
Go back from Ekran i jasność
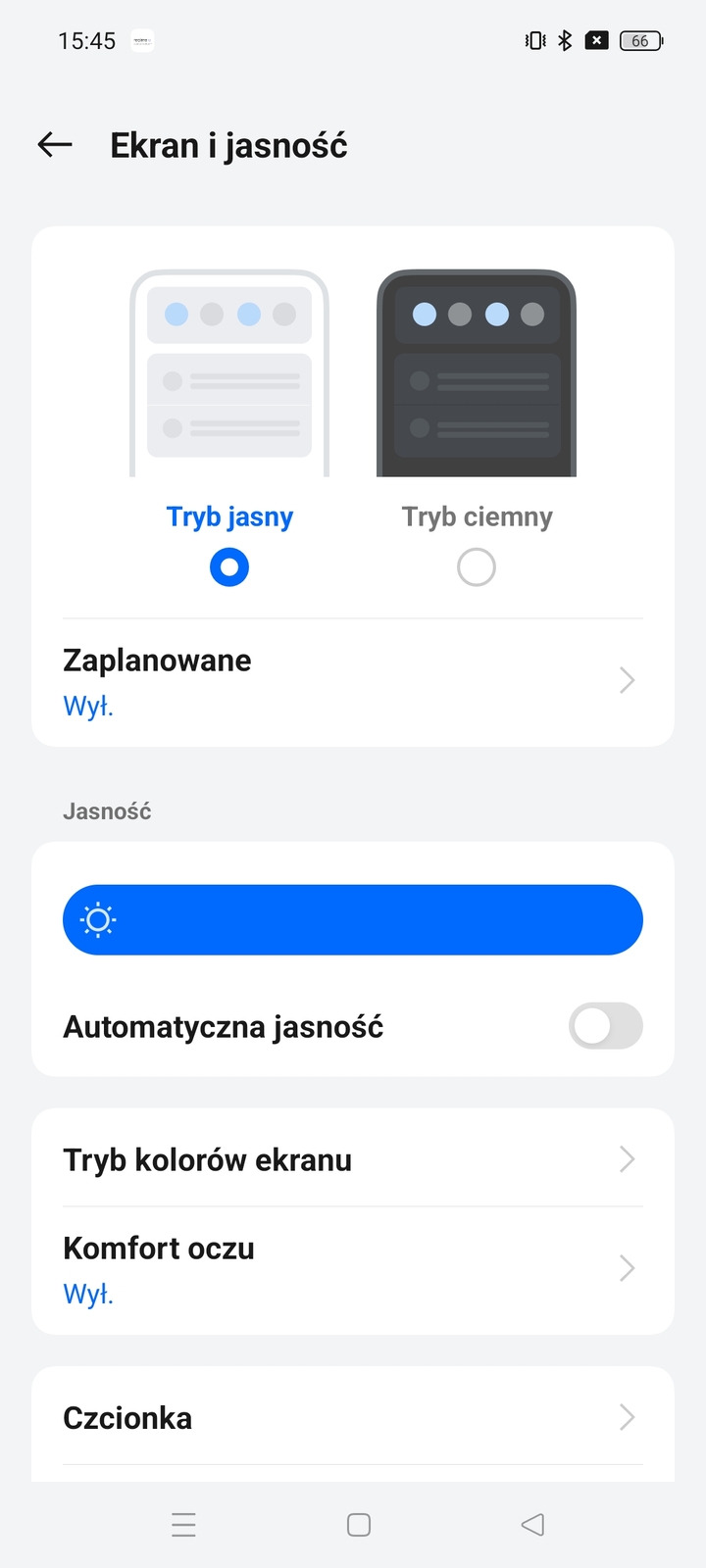tap(55, 145)
